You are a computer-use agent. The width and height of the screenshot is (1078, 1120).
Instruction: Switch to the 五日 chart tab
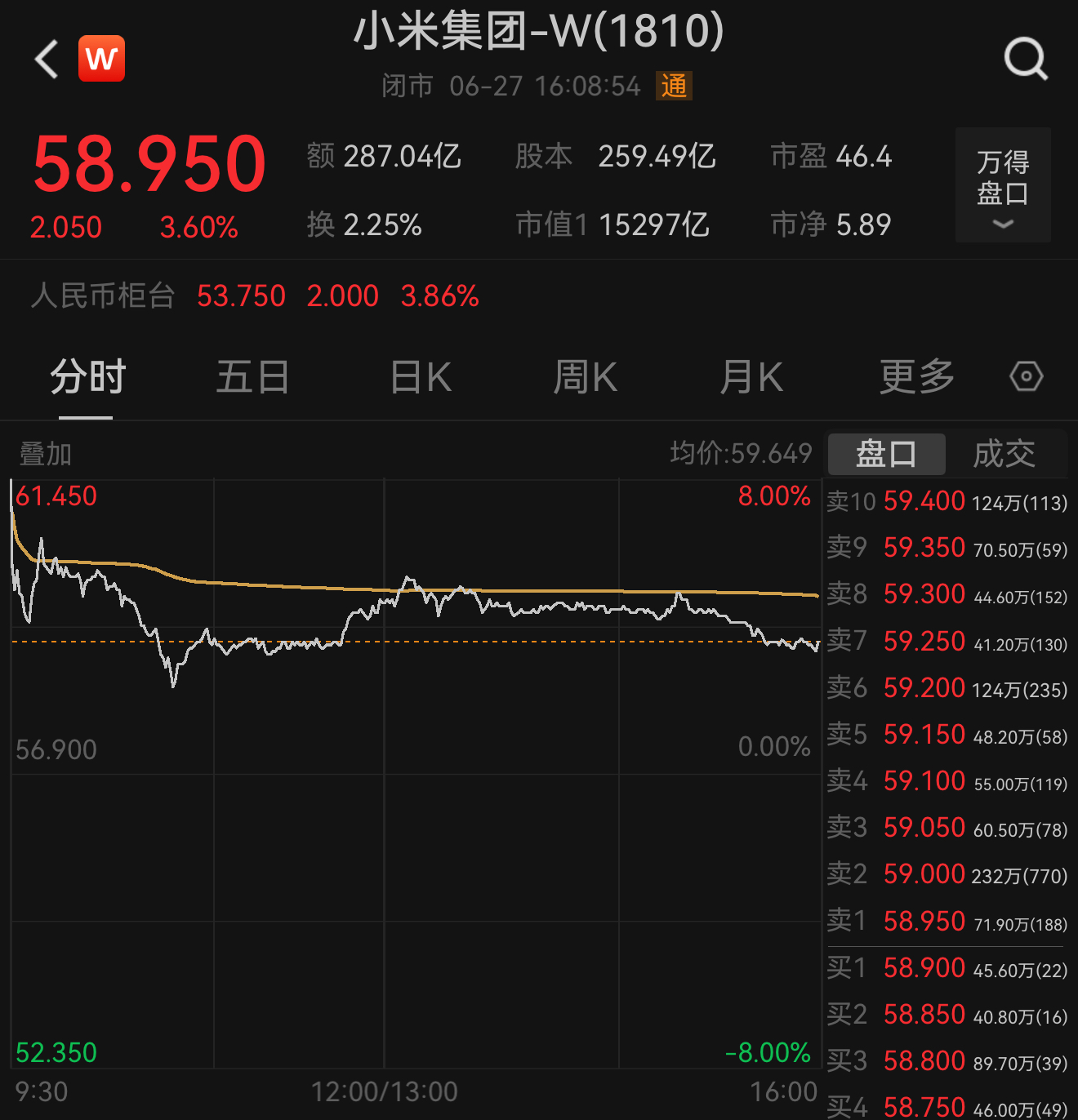(252, 377)
